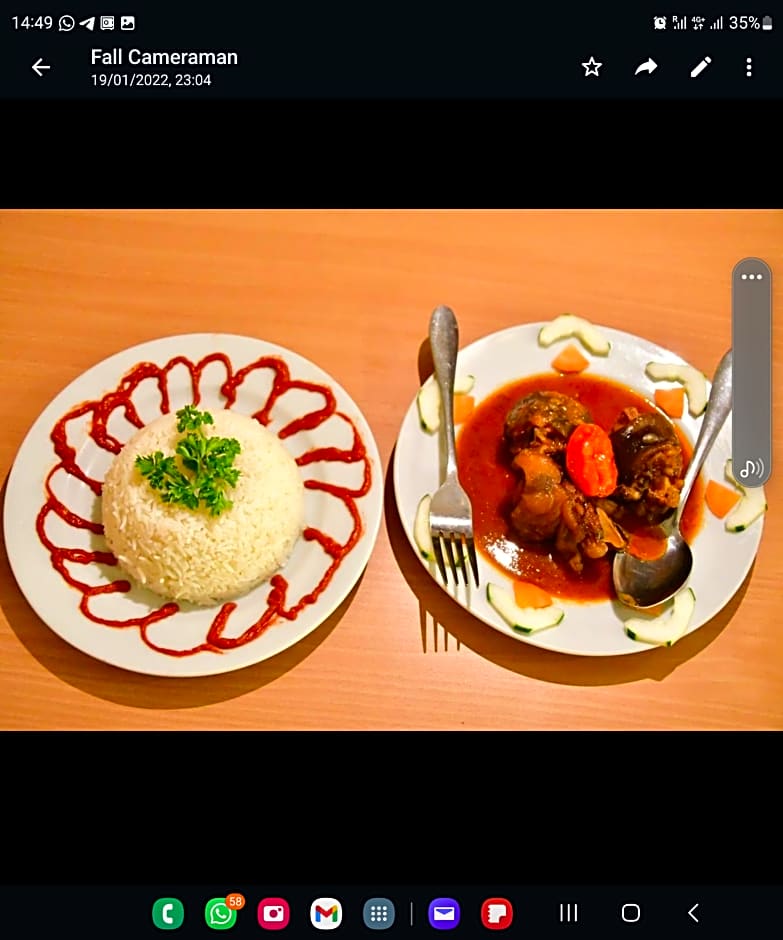Launch the Camera app from taskbar
Screen dimensions: 783x940
[x=273, y=913]
